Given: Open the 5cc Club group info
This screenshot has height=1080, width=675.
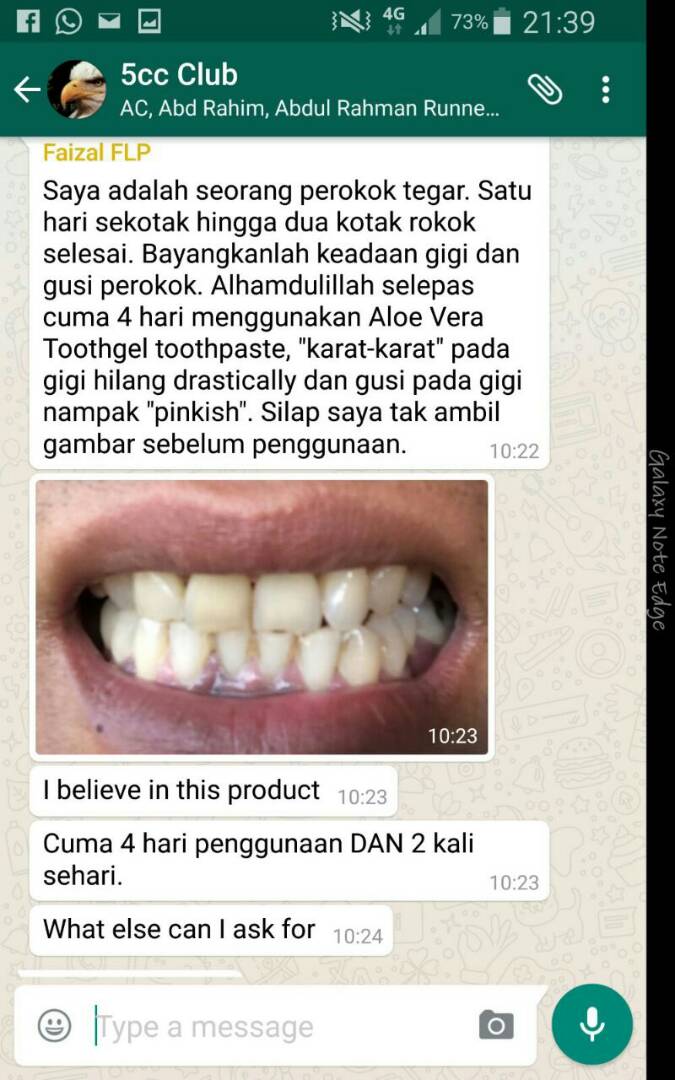Looking at the screenshot, I should (300, 90).
